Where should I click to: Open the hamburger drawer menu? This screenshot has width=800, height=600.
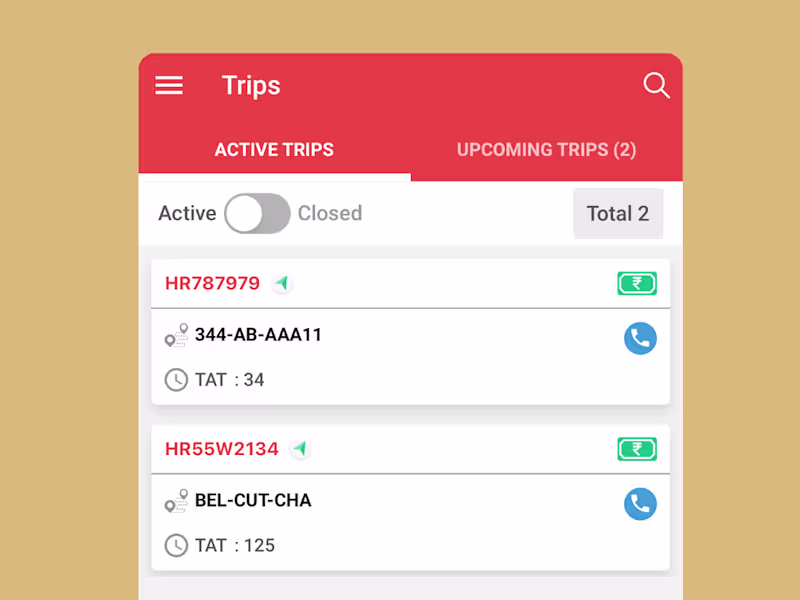coord(169,86)
